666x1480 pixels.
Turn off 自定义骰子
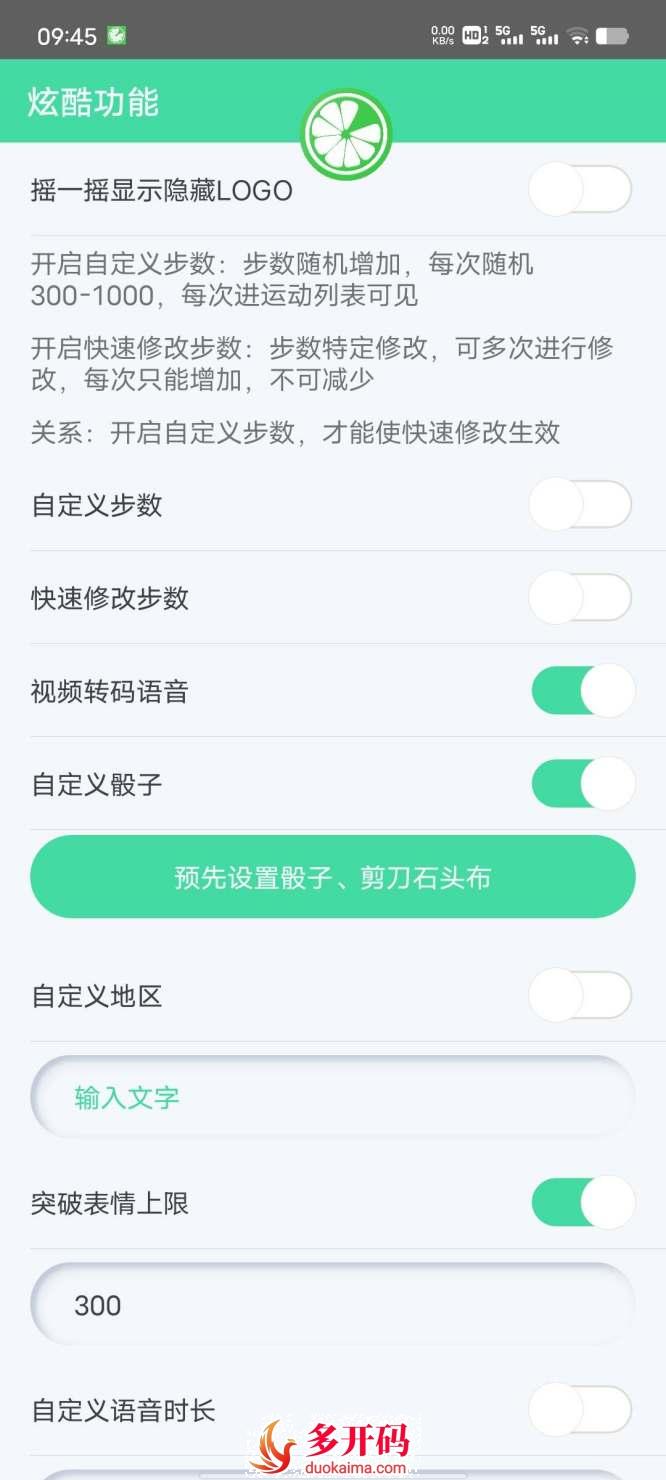click(x=582, y=784)
